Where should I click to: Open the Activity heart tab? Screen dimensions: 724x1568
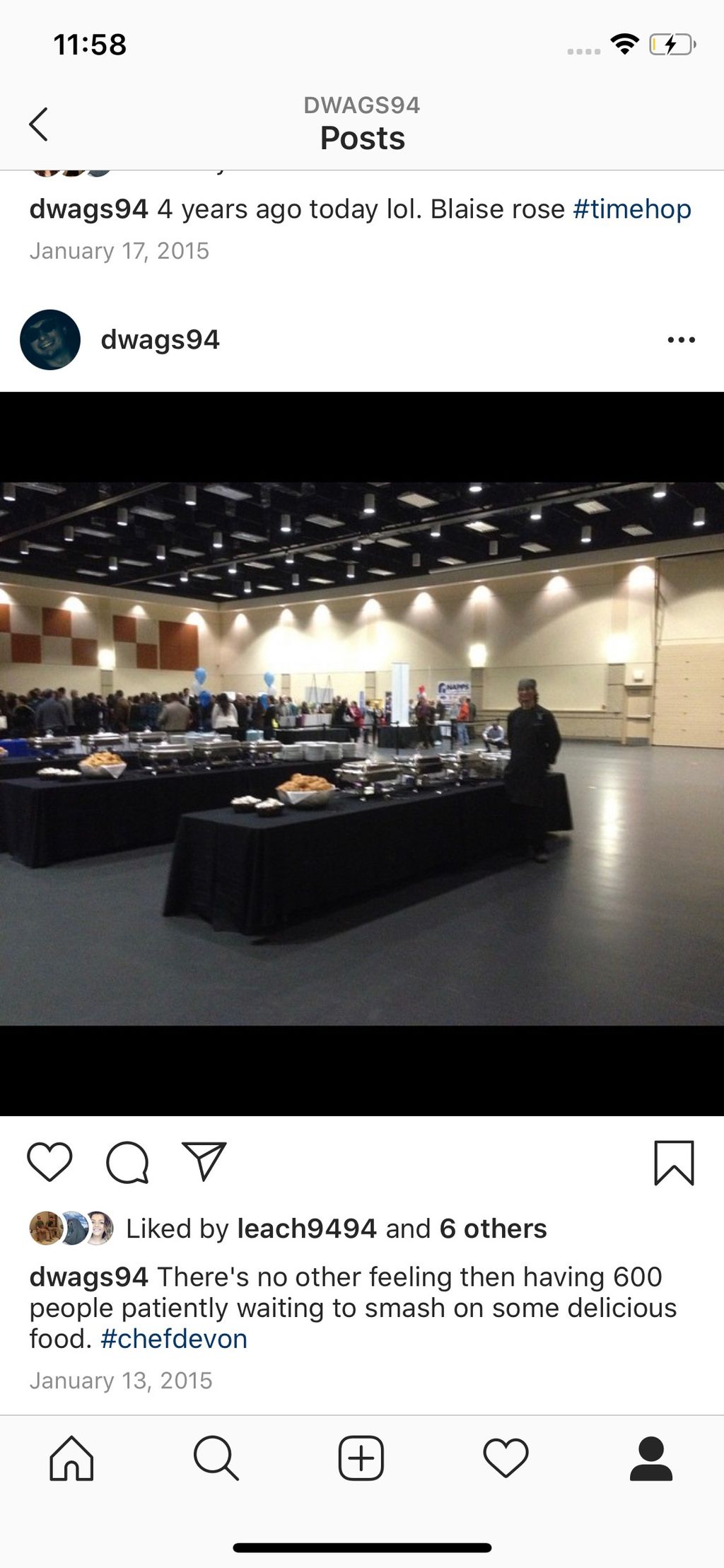(506, 1458)
